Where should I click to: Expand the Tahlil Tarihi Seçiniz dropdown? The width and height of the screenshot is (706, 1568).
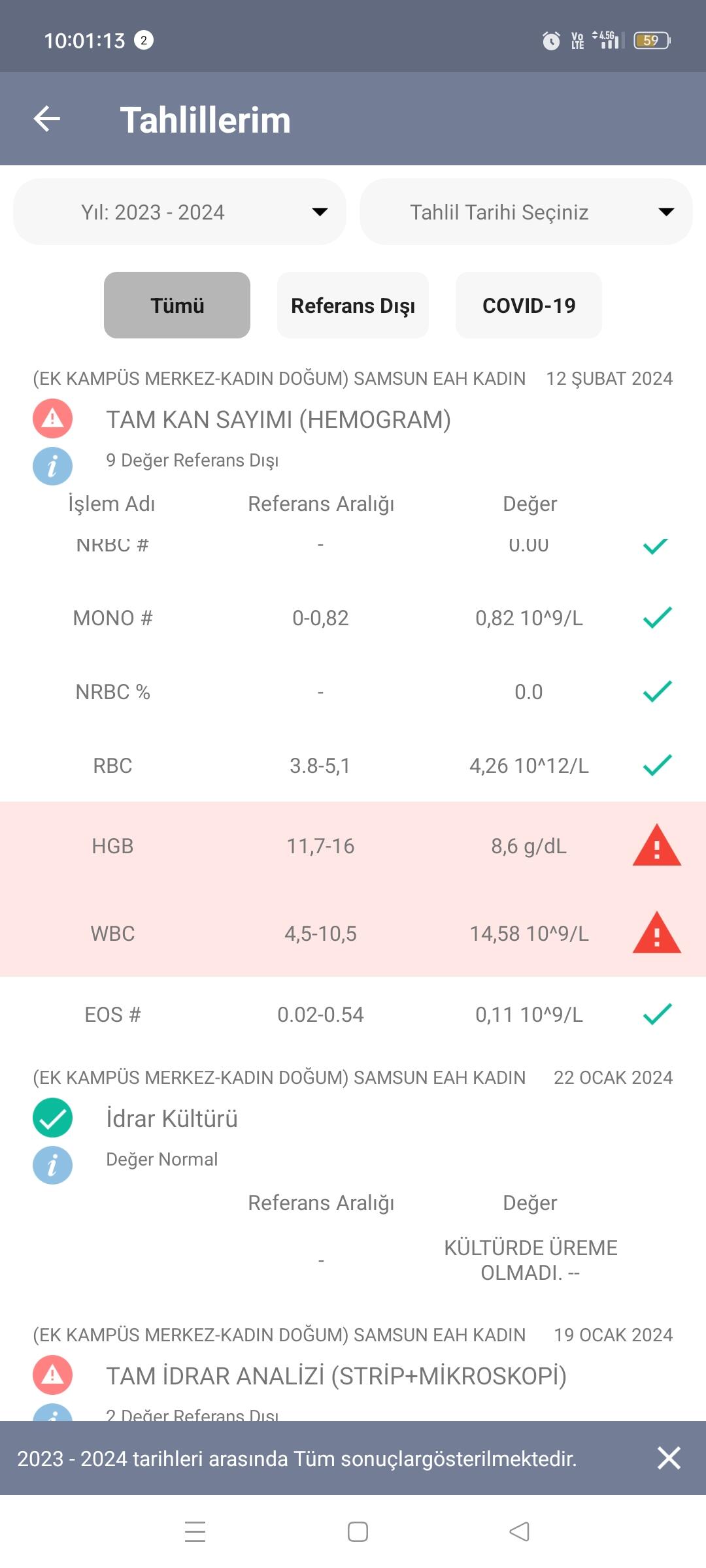(526, 212)
